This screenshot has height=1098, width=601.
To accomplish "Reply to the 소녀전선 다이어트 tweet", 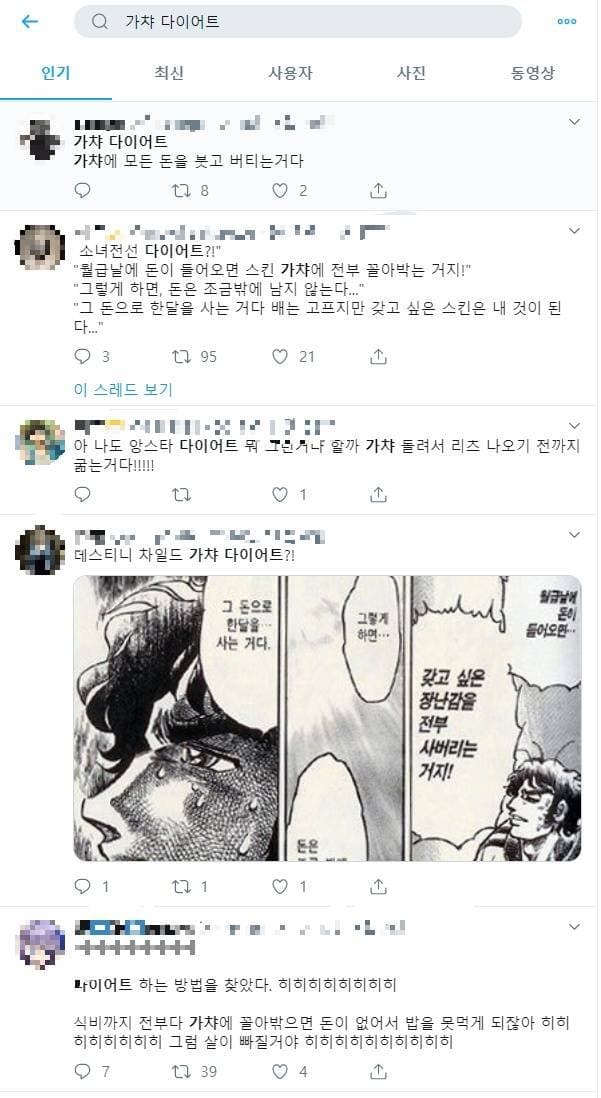I will [83, 356].
